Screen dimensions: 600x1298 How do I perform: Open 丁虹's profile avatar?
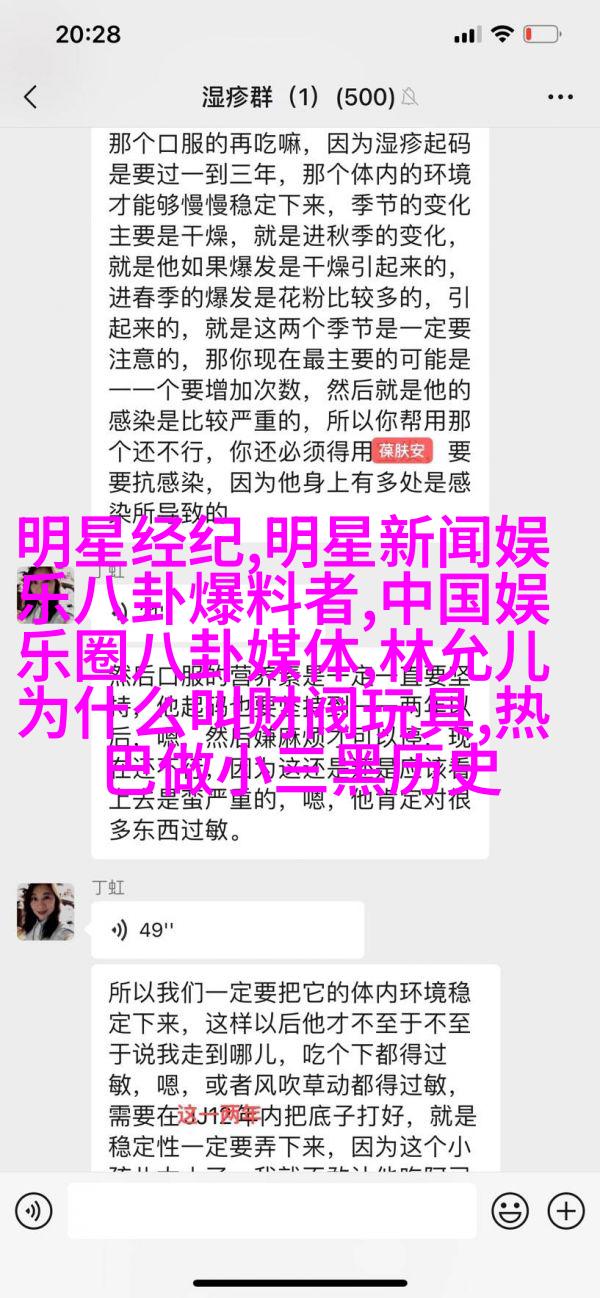[45, 912]
